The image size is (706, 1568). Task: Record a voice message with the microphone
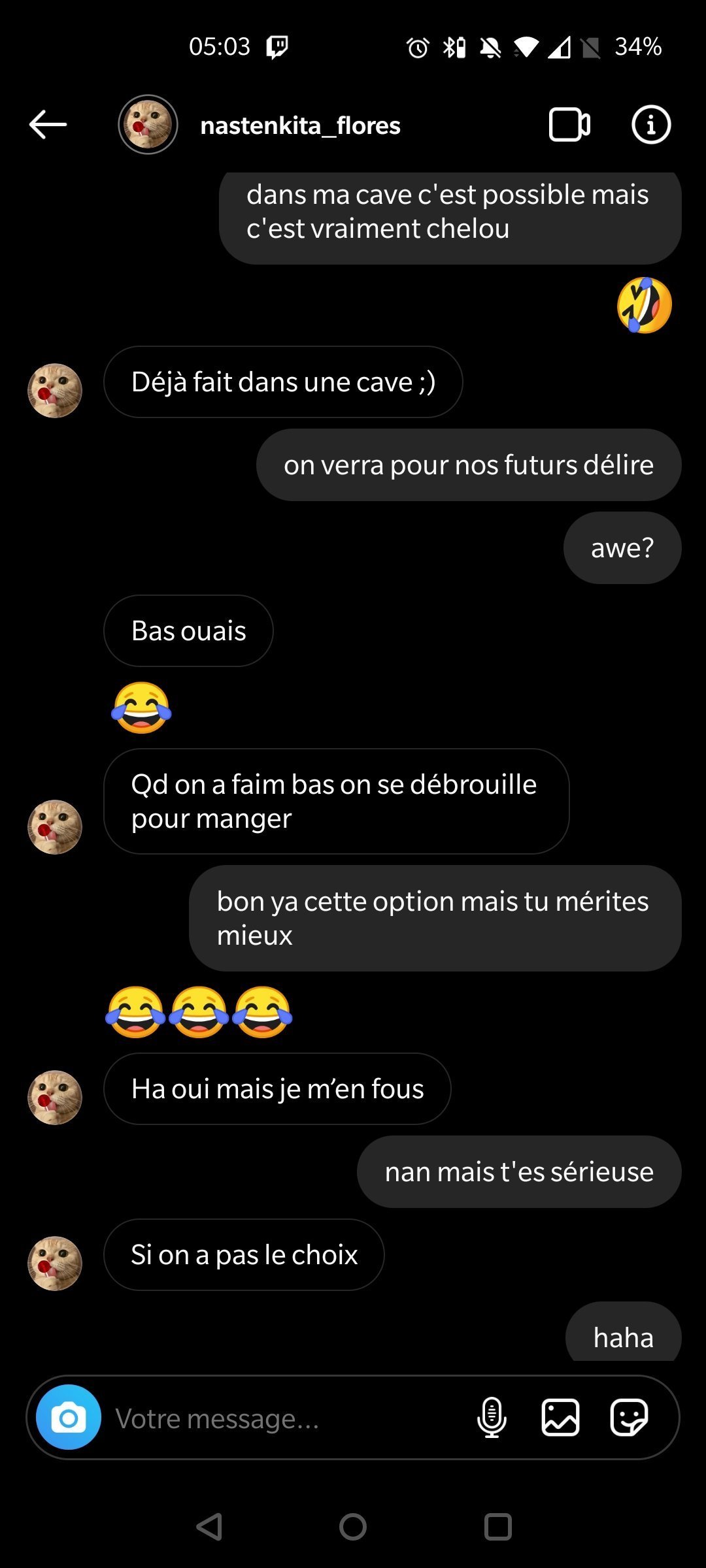pos(492,1417)
